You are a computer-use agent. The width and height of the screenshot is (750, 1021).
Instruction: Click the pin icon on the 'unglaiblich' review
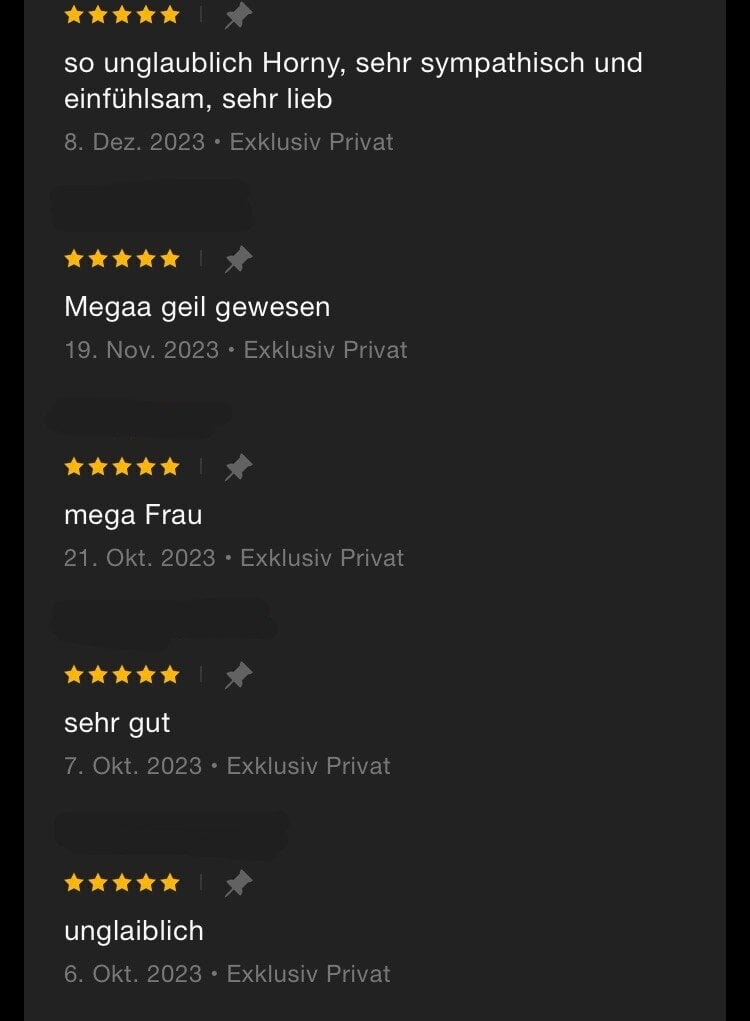coord(238,883)
